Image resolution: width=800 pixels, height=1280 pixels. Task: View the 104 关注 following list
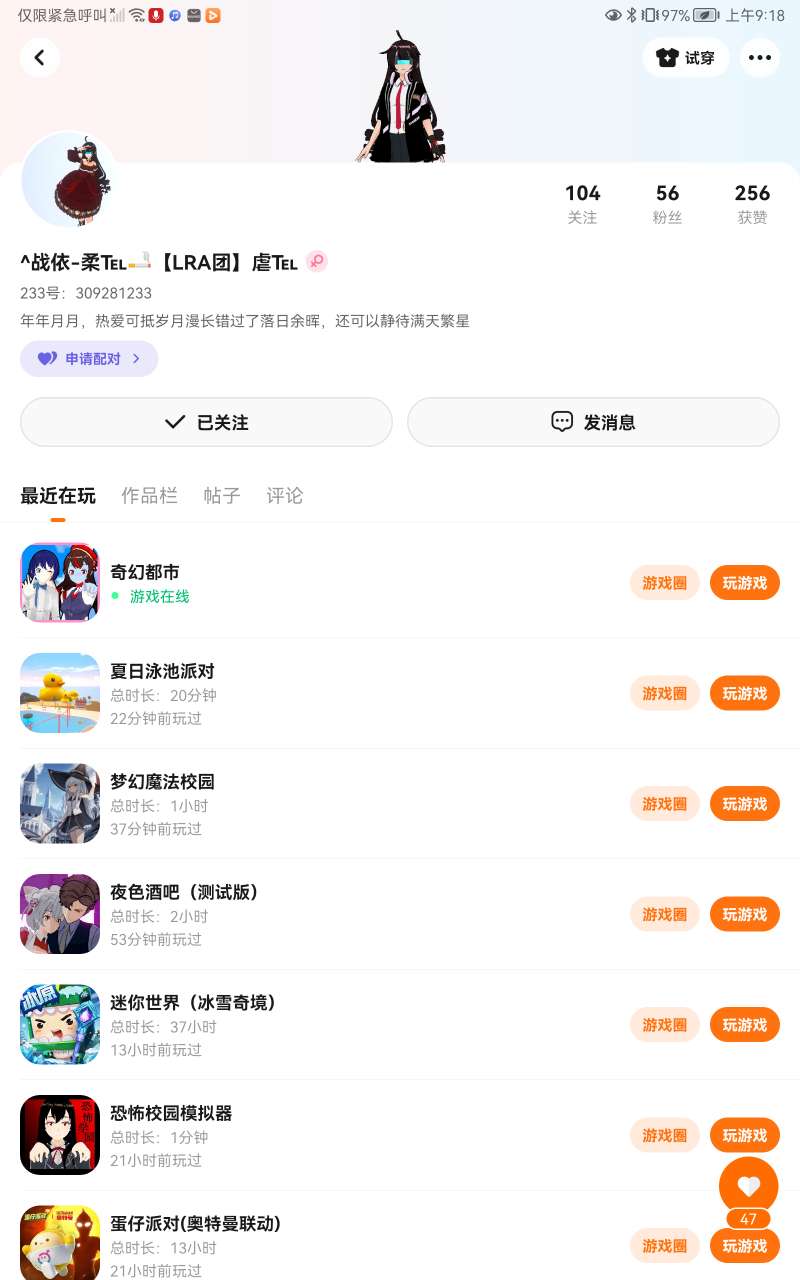point(582,203)
